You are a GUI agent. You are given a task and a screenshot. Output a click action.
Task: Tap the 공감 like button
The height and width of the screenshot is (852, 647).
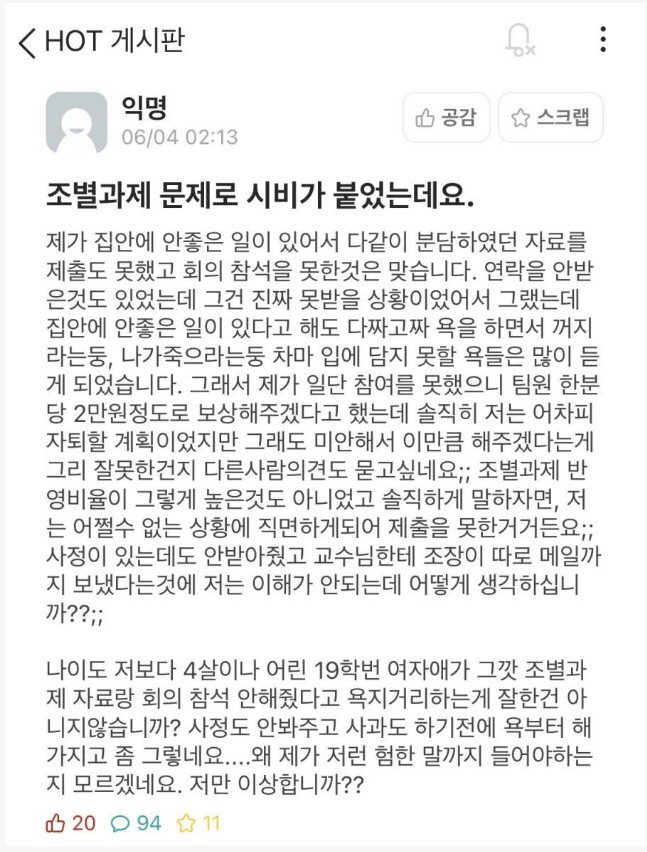pyautogui.click(x=446, y=119)
